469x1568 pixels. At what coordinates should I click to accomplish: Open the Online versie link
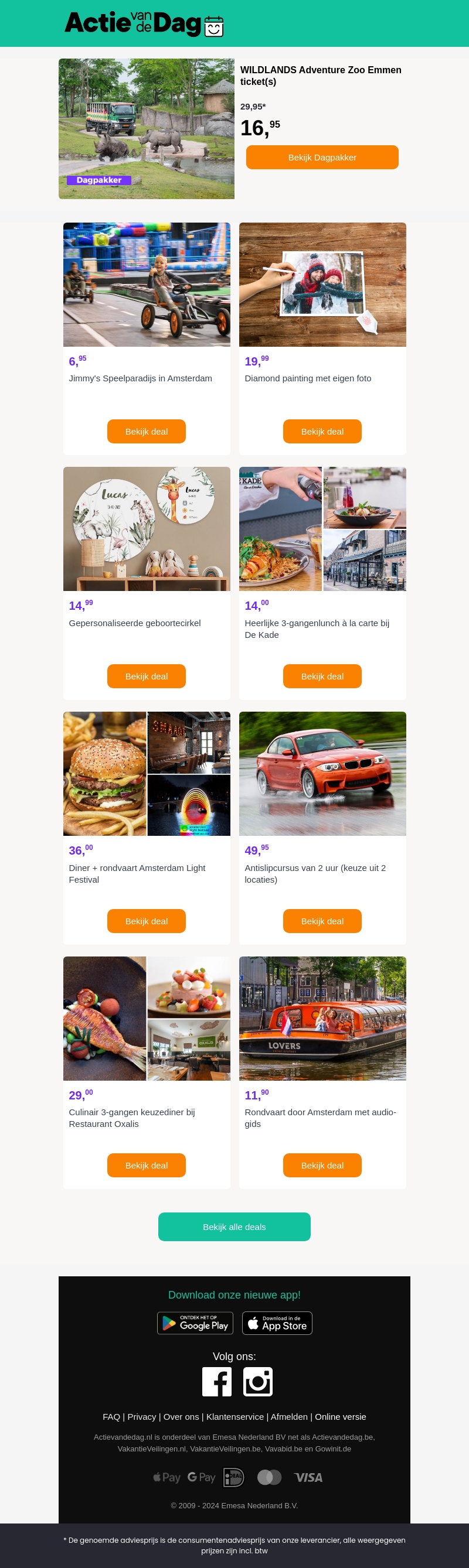[x=340, y=1416]
